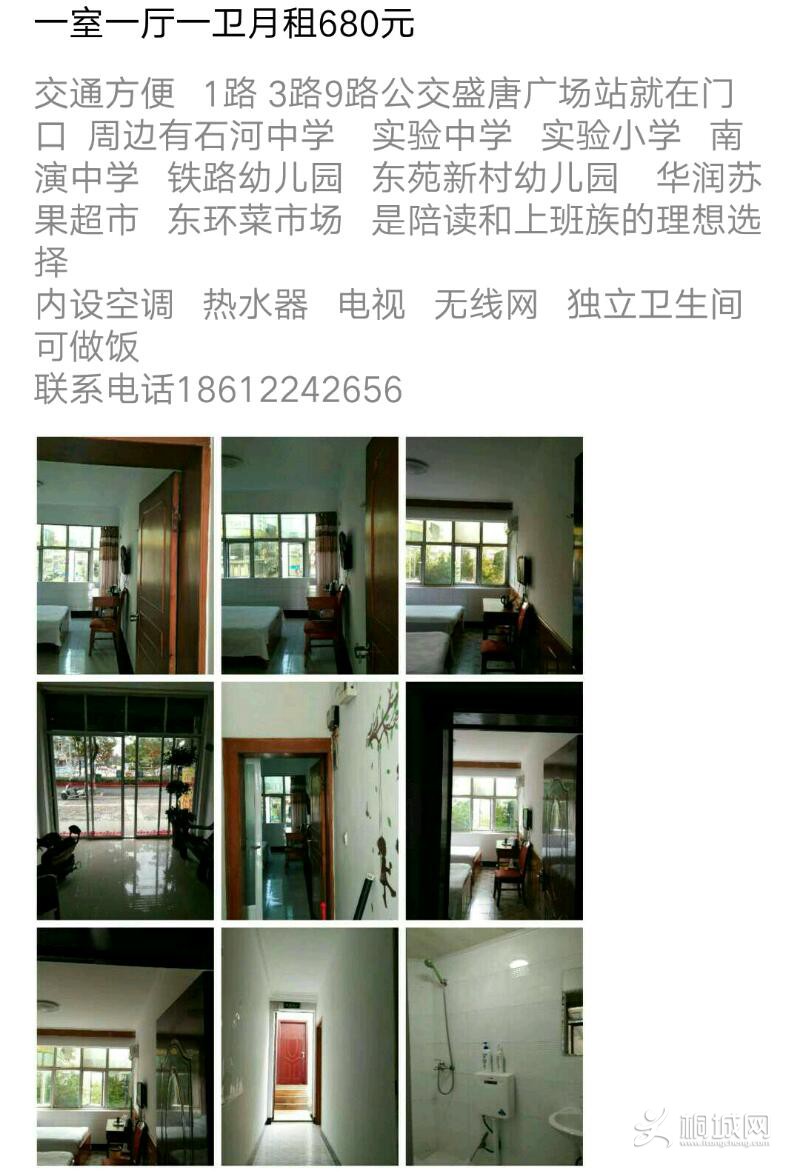This screenshot has height=1173, width=800.
Task: Open the bedroom photo seen through dark doorway
Action: (494, 801)
